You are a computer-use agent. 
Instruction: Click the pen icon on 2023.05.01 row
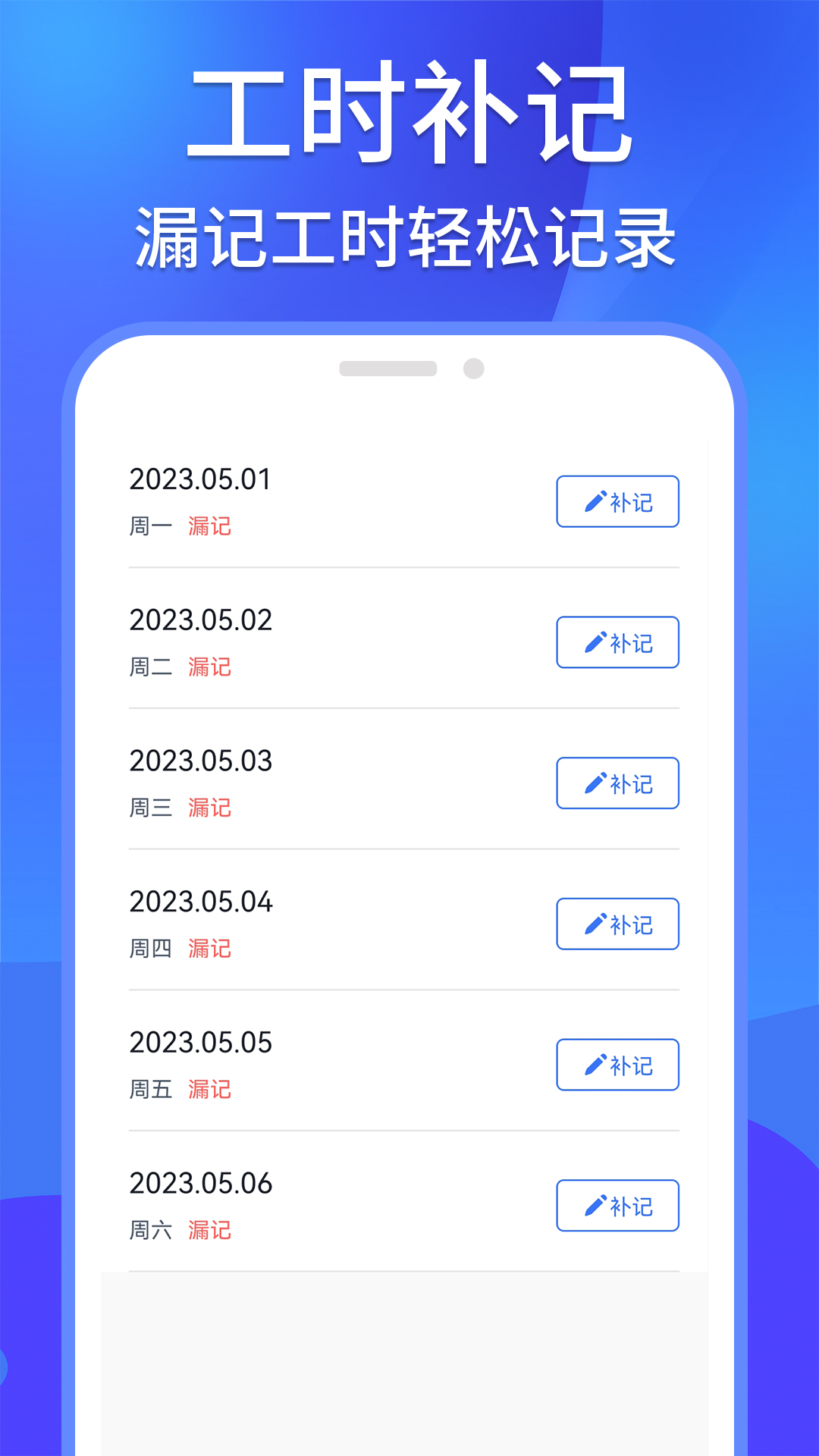point(595,500)
